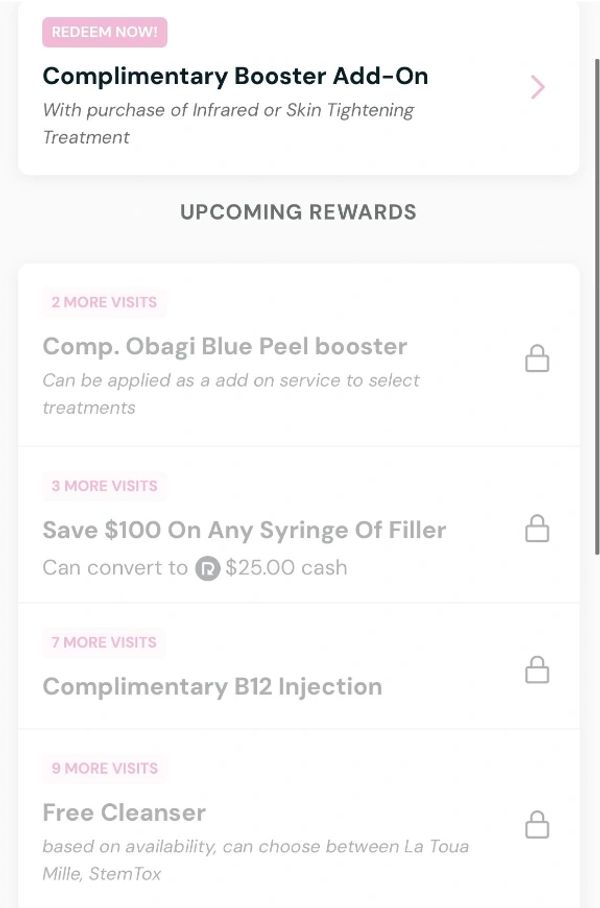Select the Save $100 On Any Syringe reward
600x908 pixels.
click(x=298, y=530)
